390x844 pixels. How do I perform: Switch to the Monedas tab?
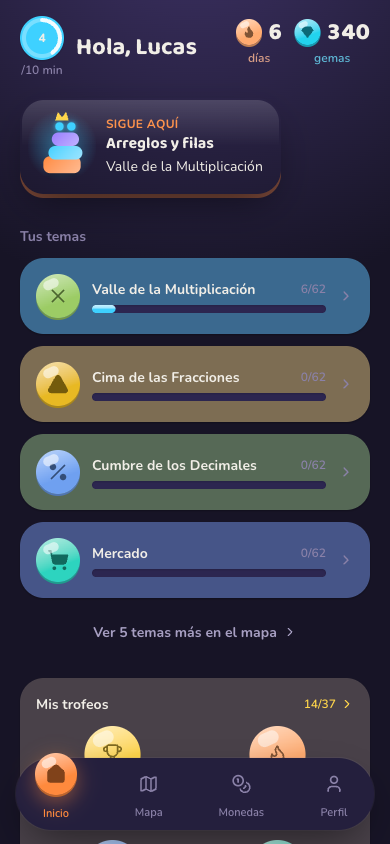coord(241,797)
